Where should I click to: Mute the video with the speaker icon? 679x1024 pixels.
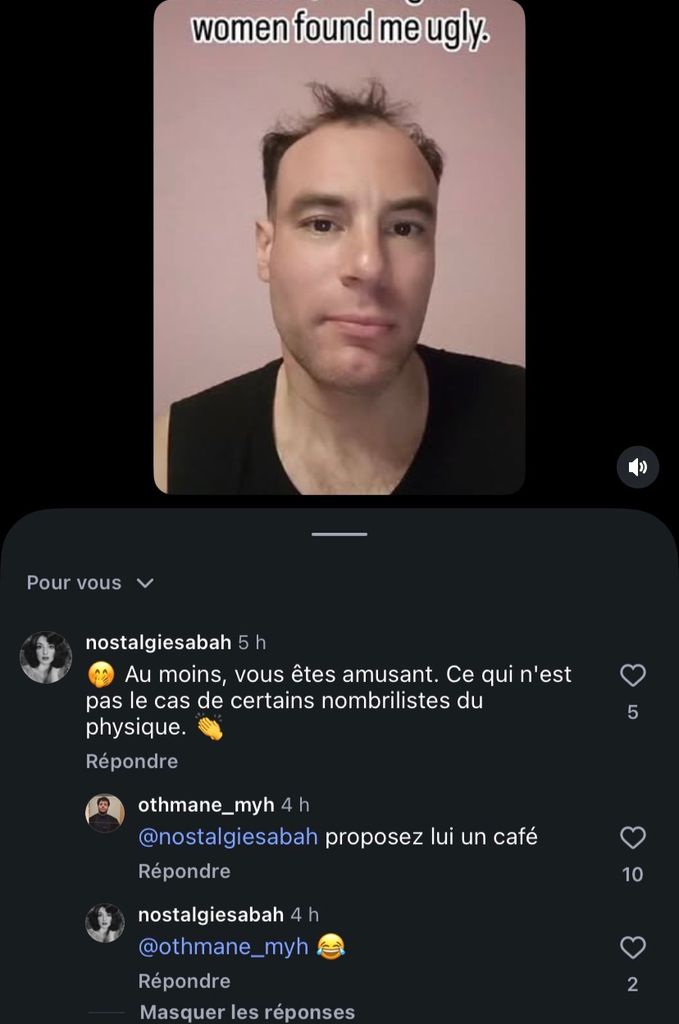(638, 467)
